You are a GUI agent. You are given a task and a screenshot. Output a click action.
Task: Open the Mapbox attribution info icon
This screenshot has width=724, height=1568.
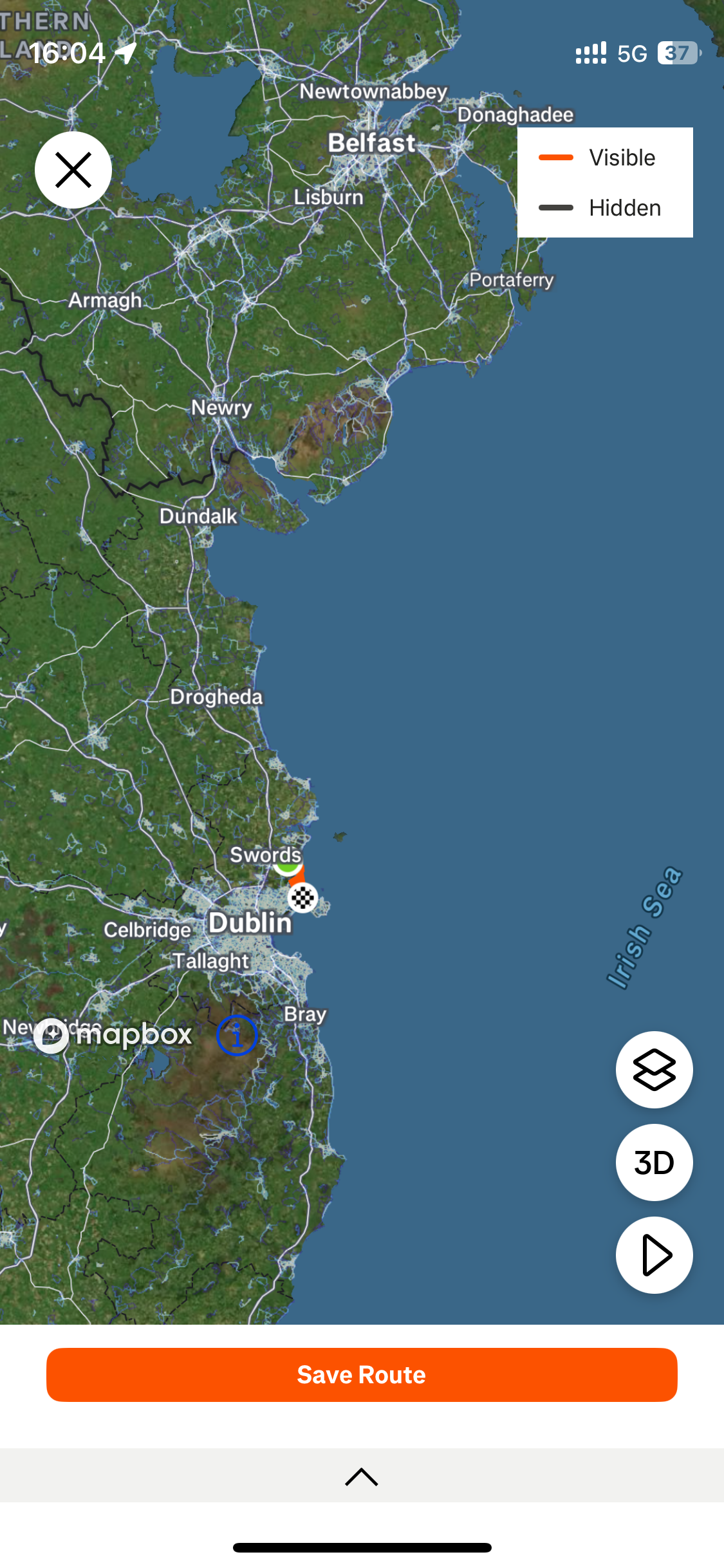[x=237, y=1036]
